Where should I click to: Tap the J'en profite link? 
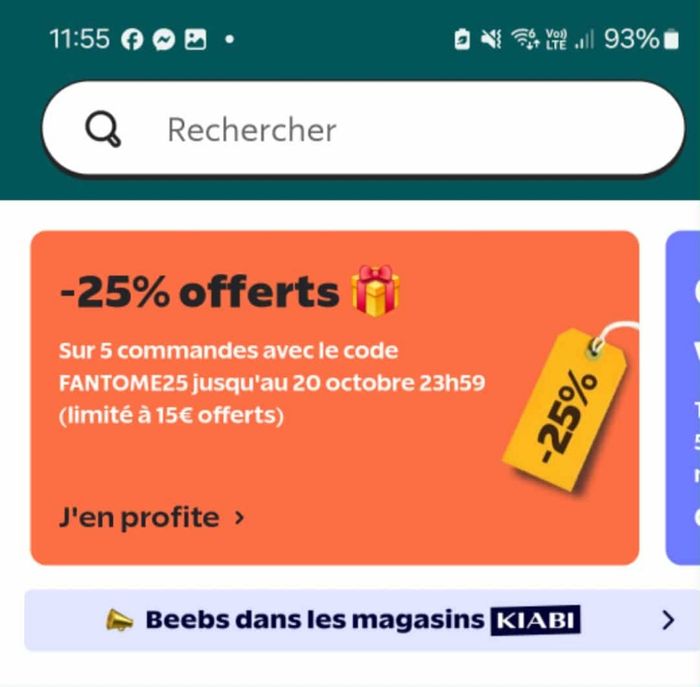(152, 518)
